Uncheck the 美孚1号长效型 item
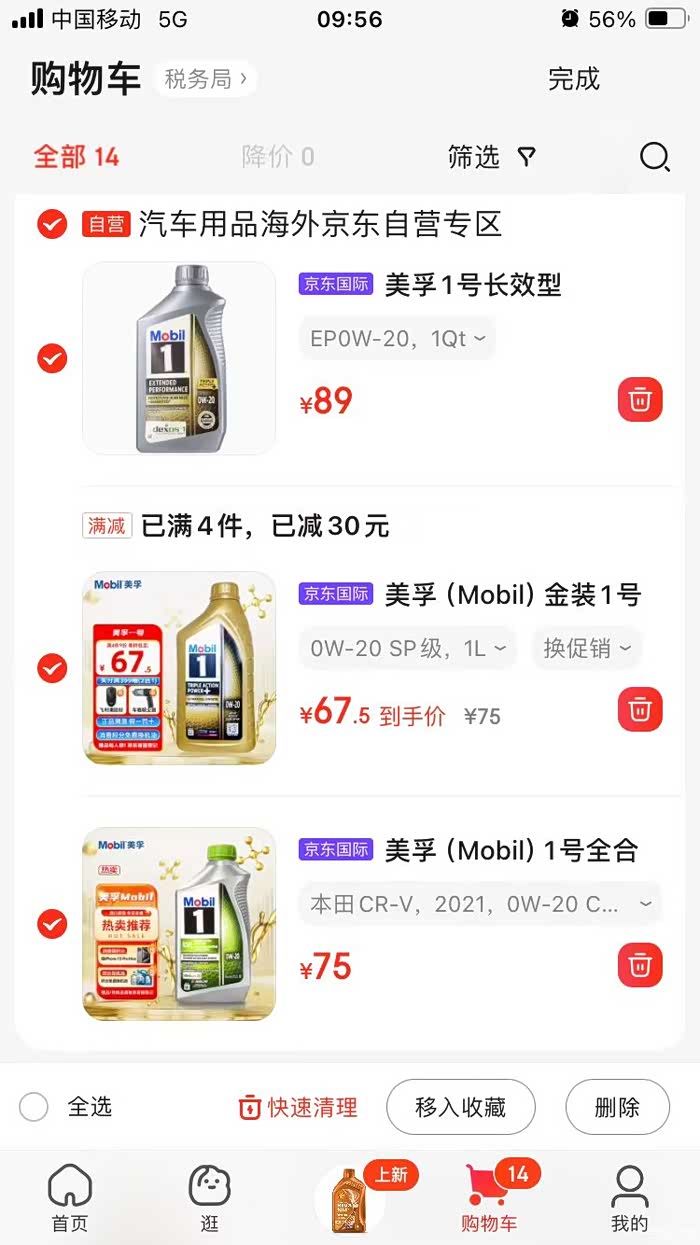 pos(52,358)
